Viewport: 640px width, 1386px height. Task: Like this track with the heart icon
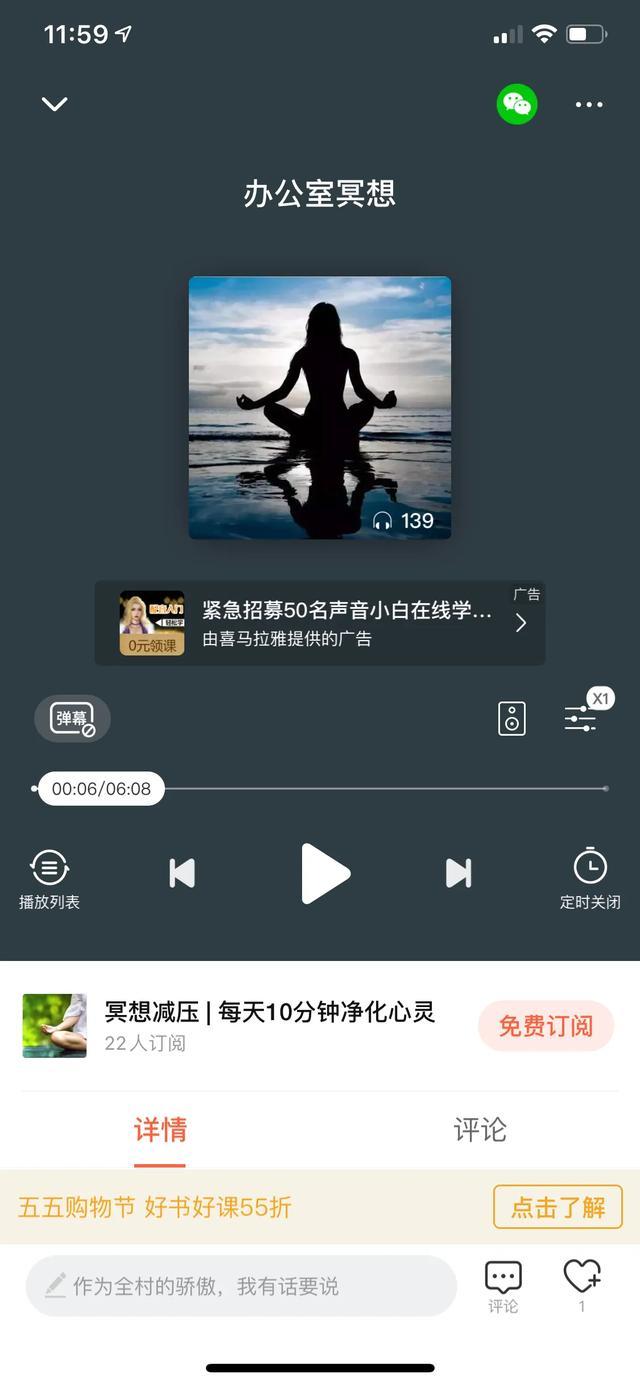[582, 1286]
